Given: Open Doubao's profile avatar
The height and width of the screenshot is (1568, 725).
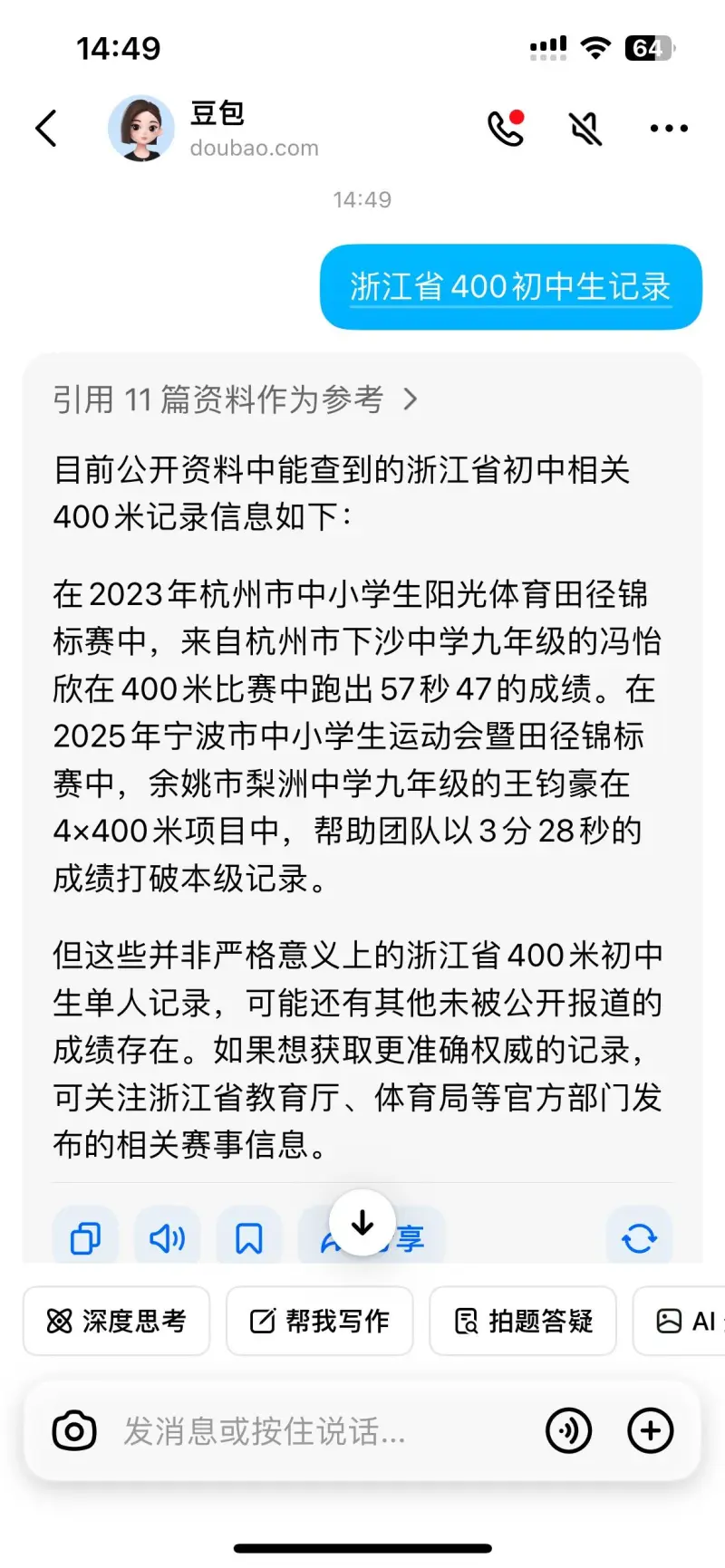Looking at the screenshot, I should pyautogui.click(x=141, y=129).
